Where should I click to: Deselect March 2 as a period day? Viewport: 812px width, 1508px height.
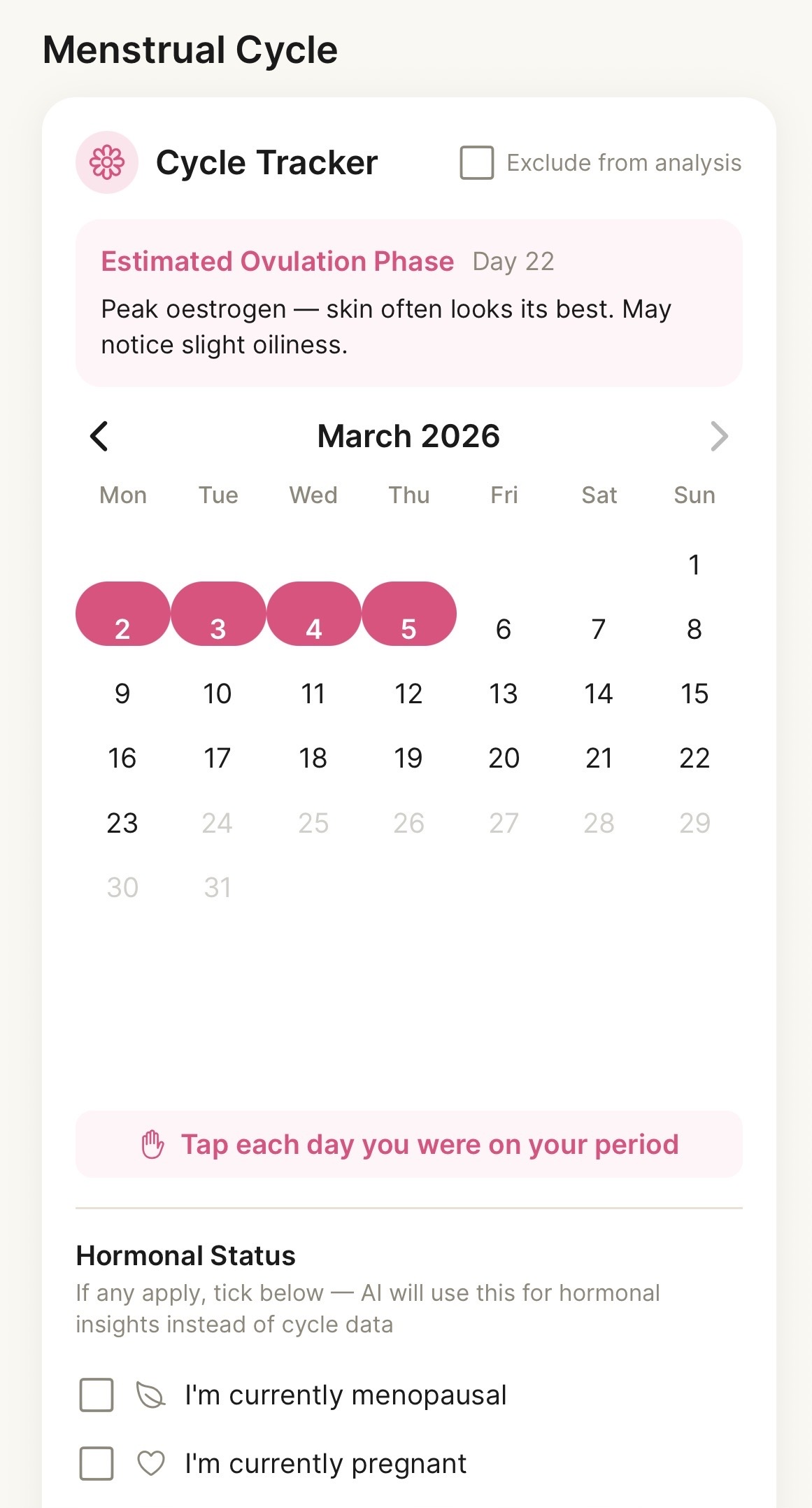[122, 614]
